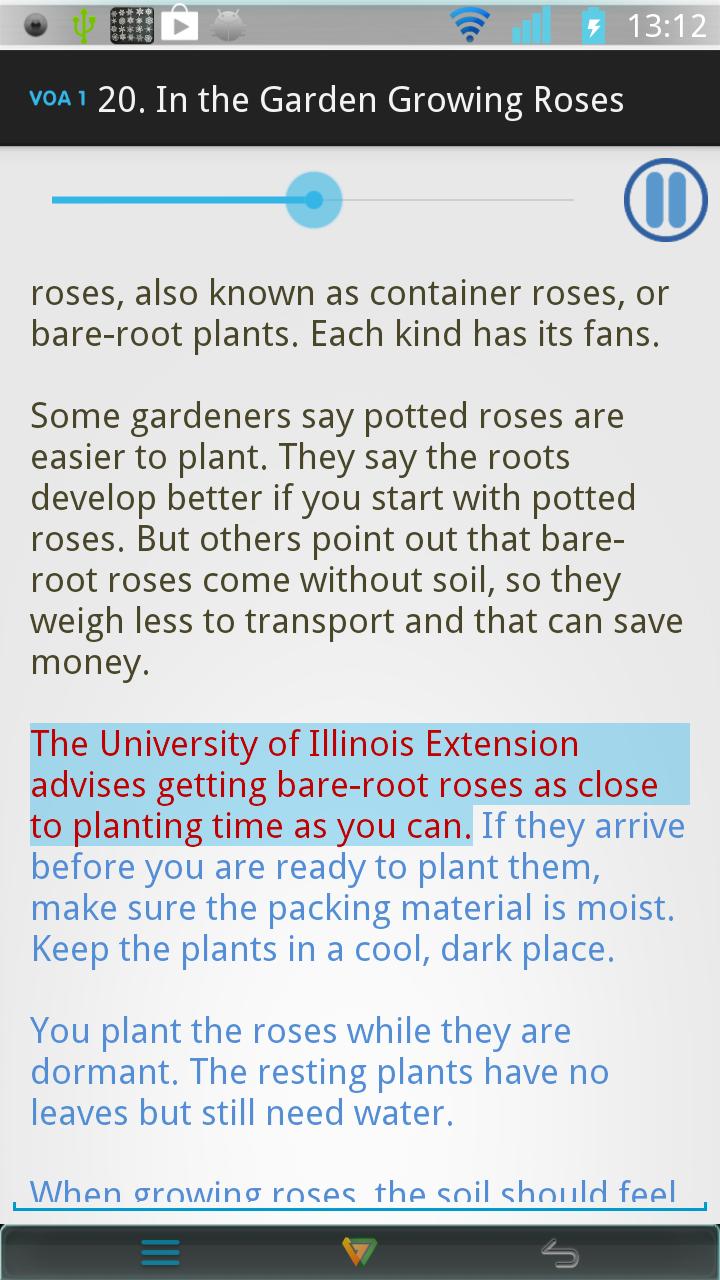Go back using the return arrow

pos(560,1252)
